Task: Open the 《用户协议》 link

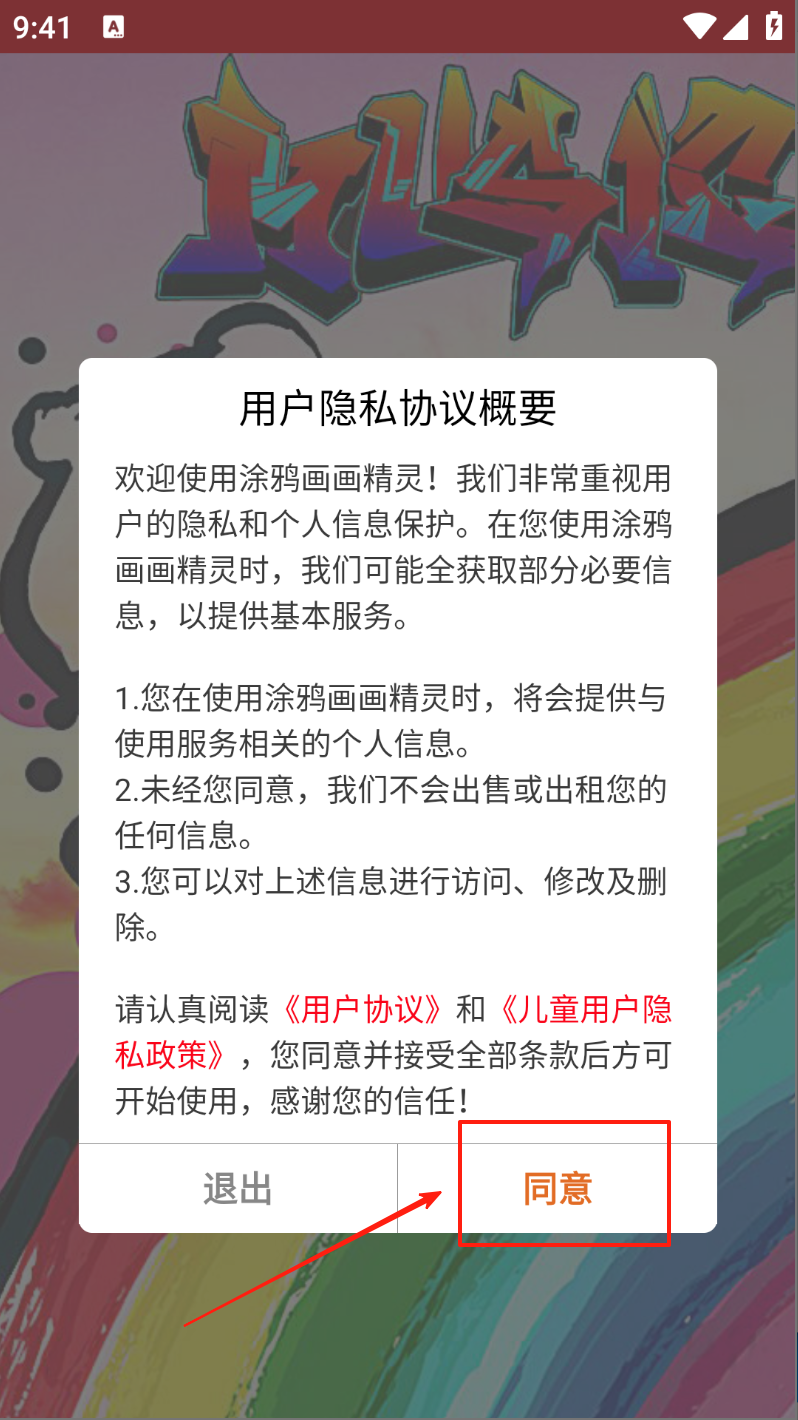Action: 362,1010
